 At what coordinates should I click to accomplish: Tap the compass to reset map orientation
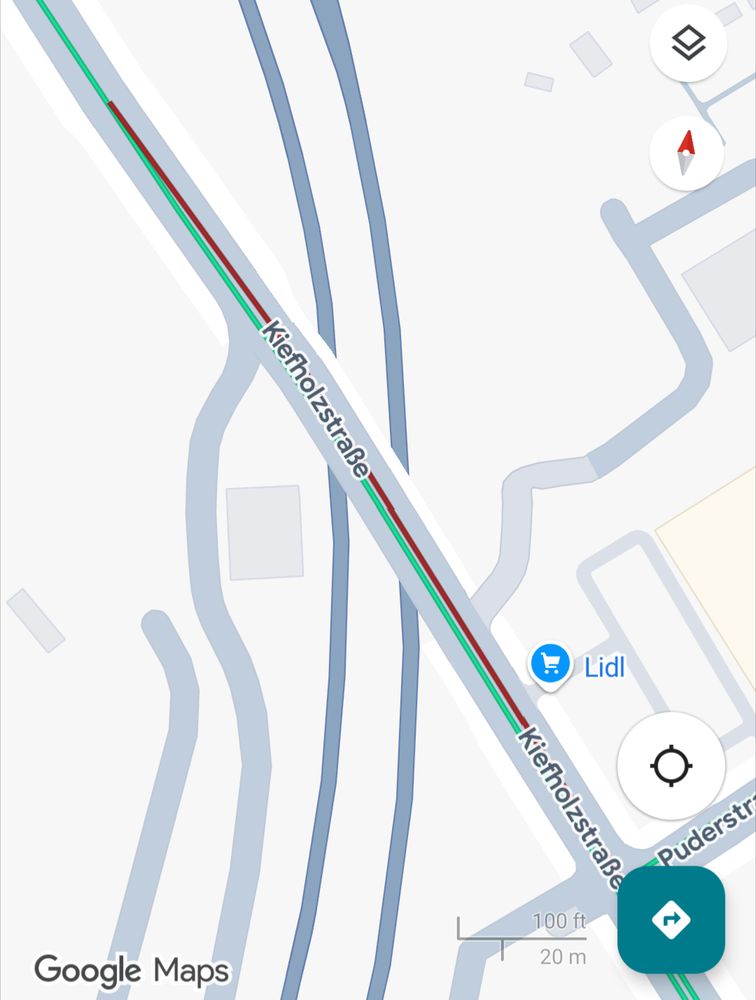[x=687, y=152]
